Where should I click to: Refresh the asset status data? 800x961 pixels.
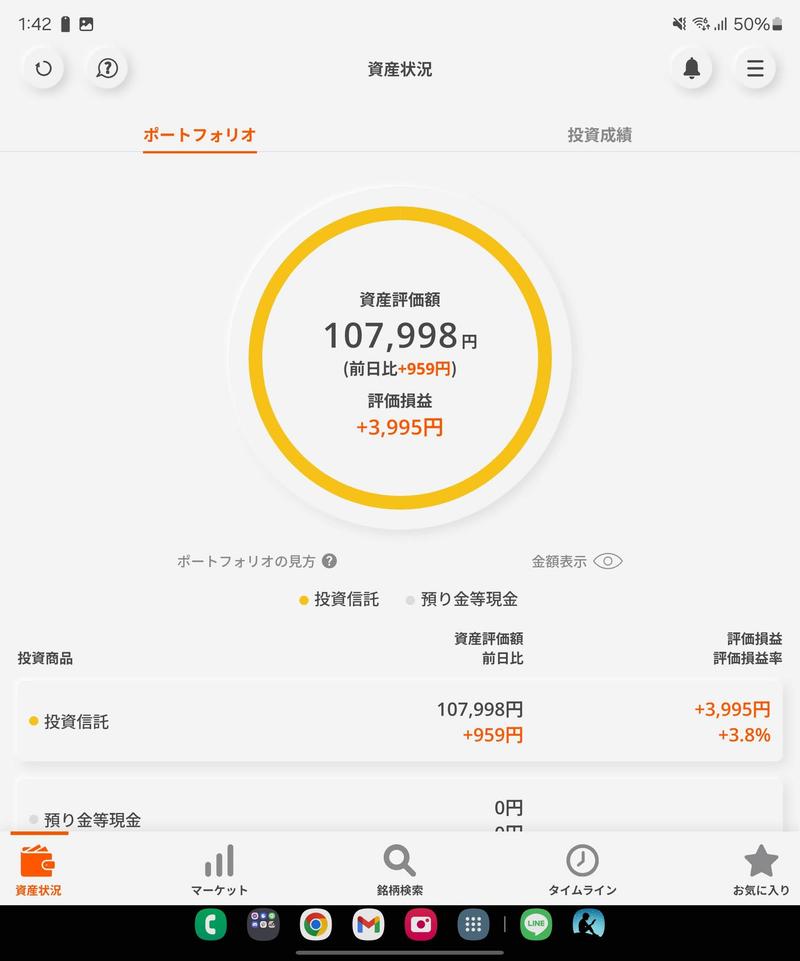[x=43, y=69]
